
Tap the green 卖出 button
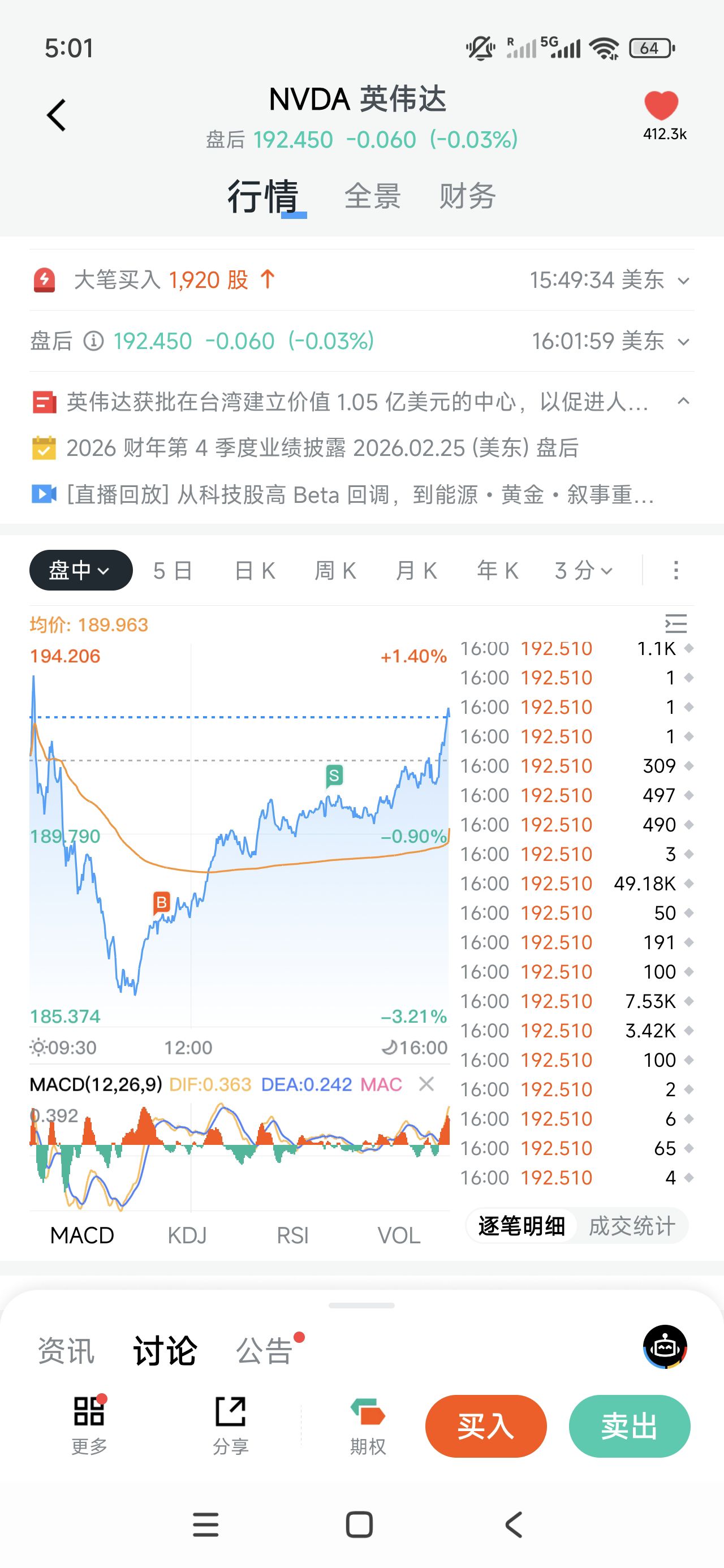click(629, 1425)
